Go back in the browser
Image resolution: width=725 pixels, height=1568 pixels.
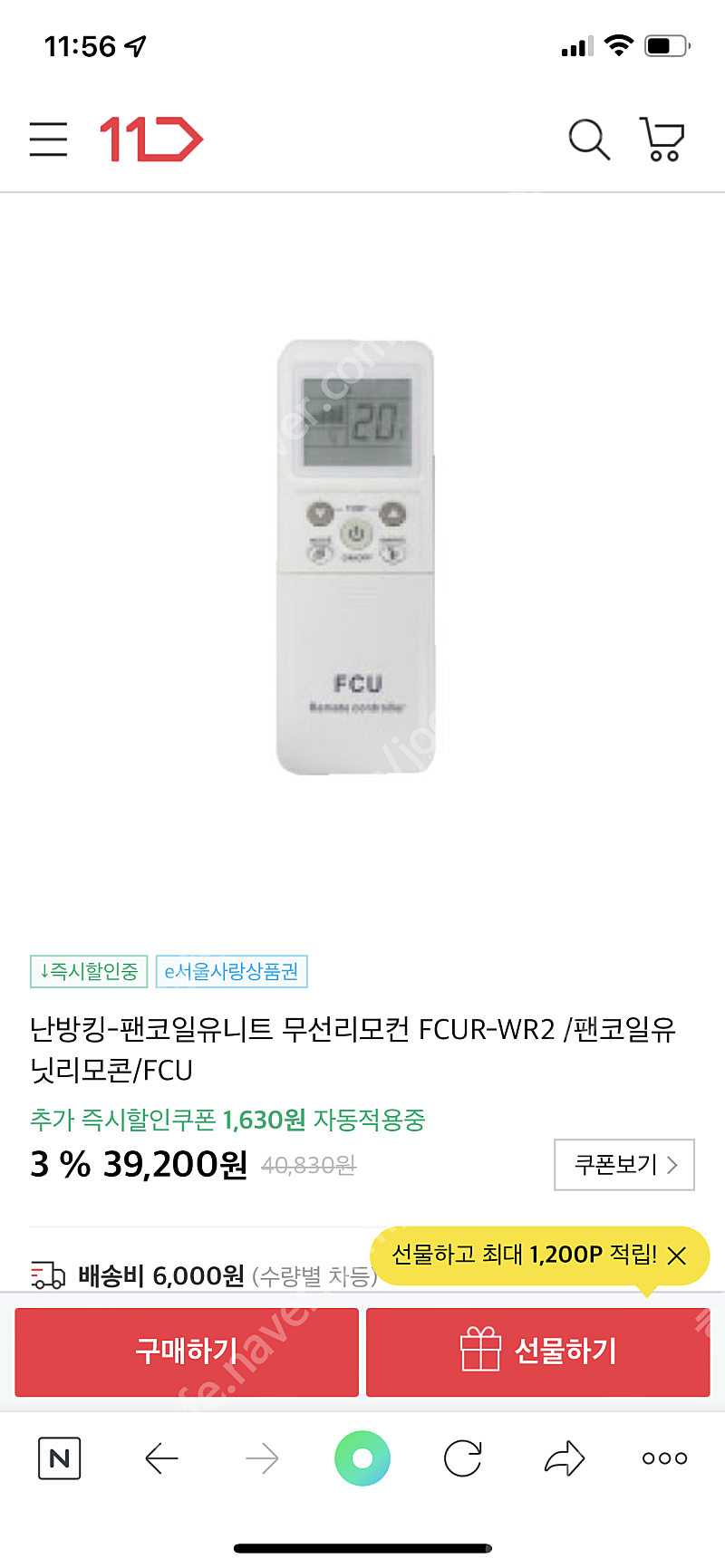pyautogui.click(x=161, y=1458)
